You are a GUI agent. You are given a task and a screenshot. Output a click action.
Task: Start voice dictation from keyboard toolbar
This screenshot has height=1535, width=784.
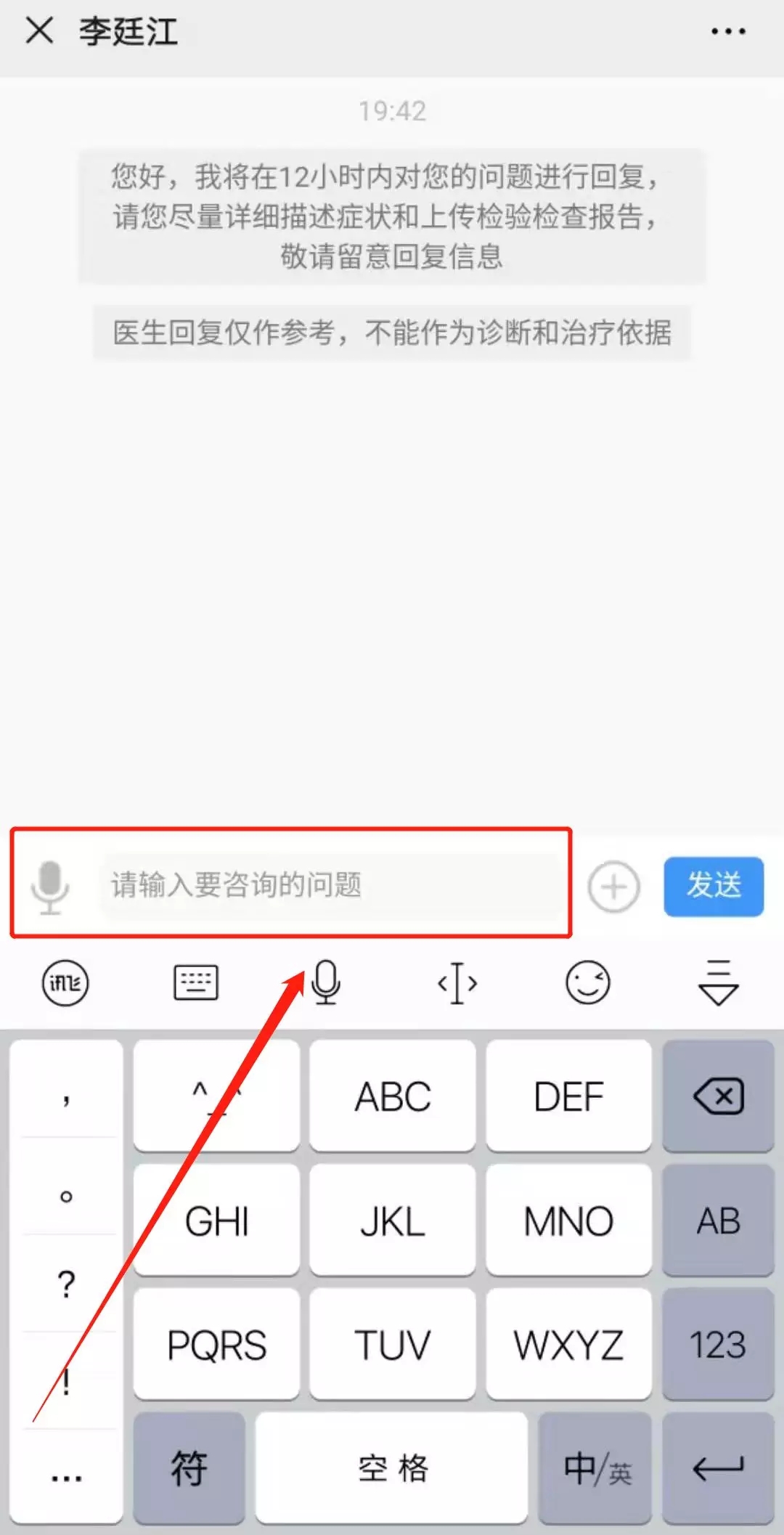pyautogui.click(x=326, y=983)
